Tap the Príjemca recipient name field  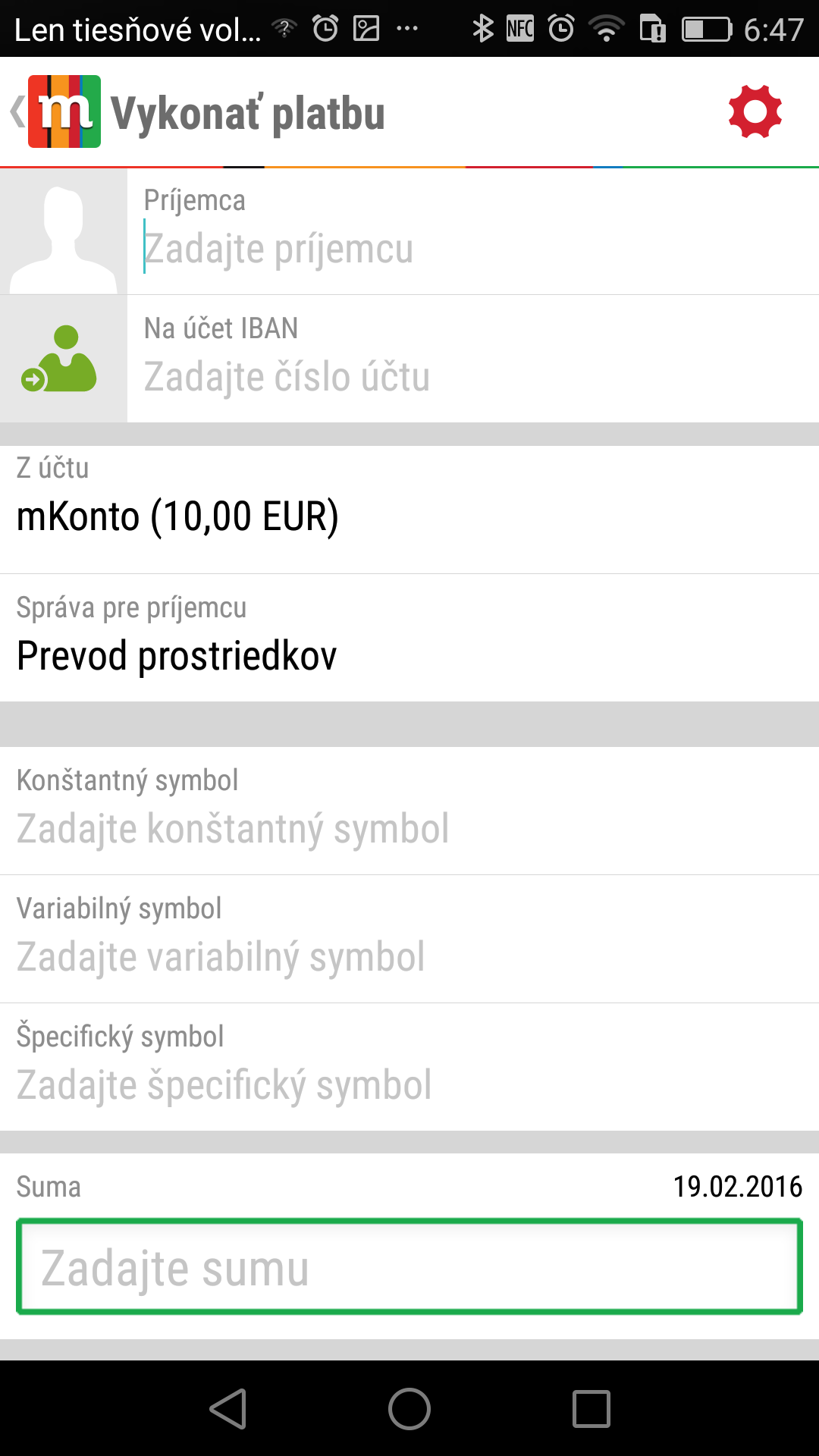pos(470,249)
